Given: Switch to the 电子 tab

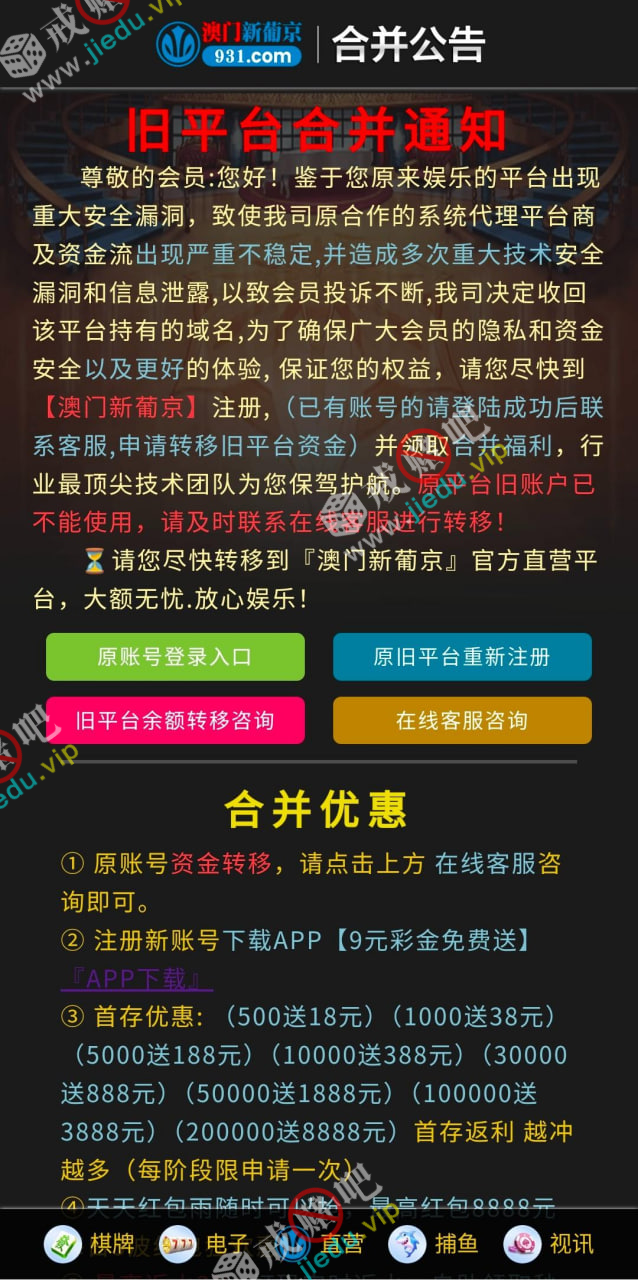Looking at the screenshot, I should pos(205,1244).
